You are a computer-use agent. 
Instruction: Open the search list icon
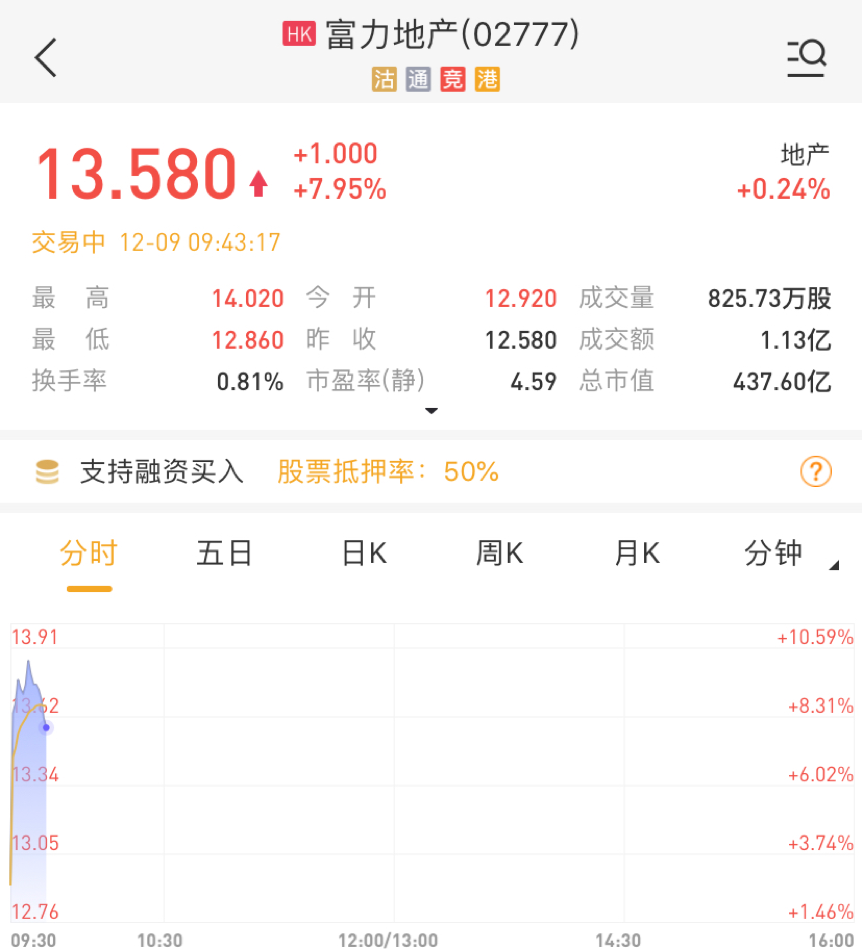pyautogui.click(x=806, y=58)
